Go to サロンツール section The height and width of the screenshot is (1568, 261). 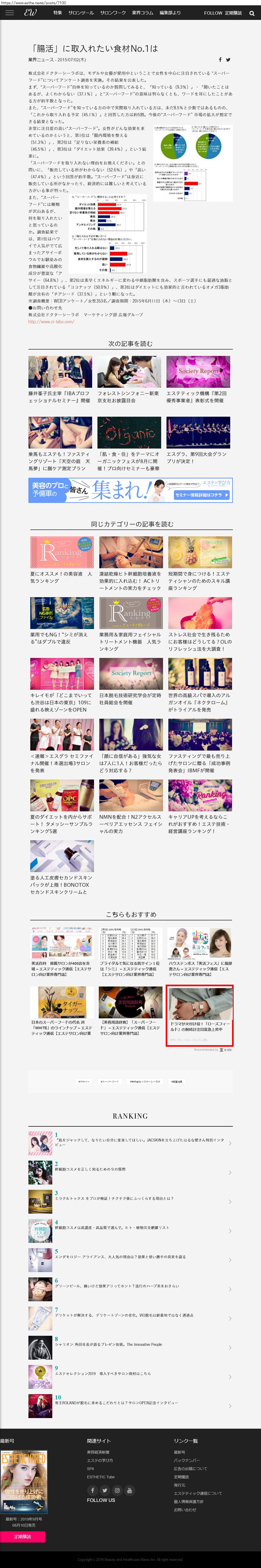81,13
